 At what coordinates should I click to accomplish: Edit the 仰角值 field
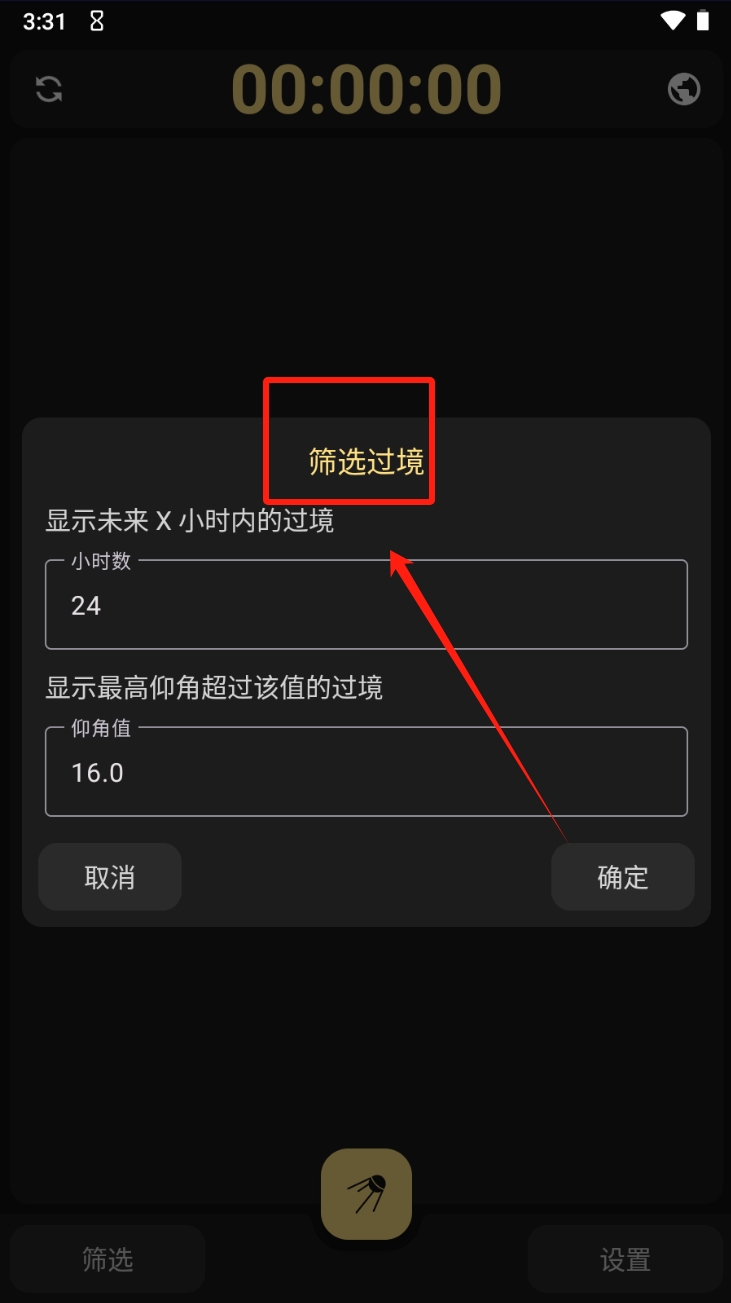point(366,772)
